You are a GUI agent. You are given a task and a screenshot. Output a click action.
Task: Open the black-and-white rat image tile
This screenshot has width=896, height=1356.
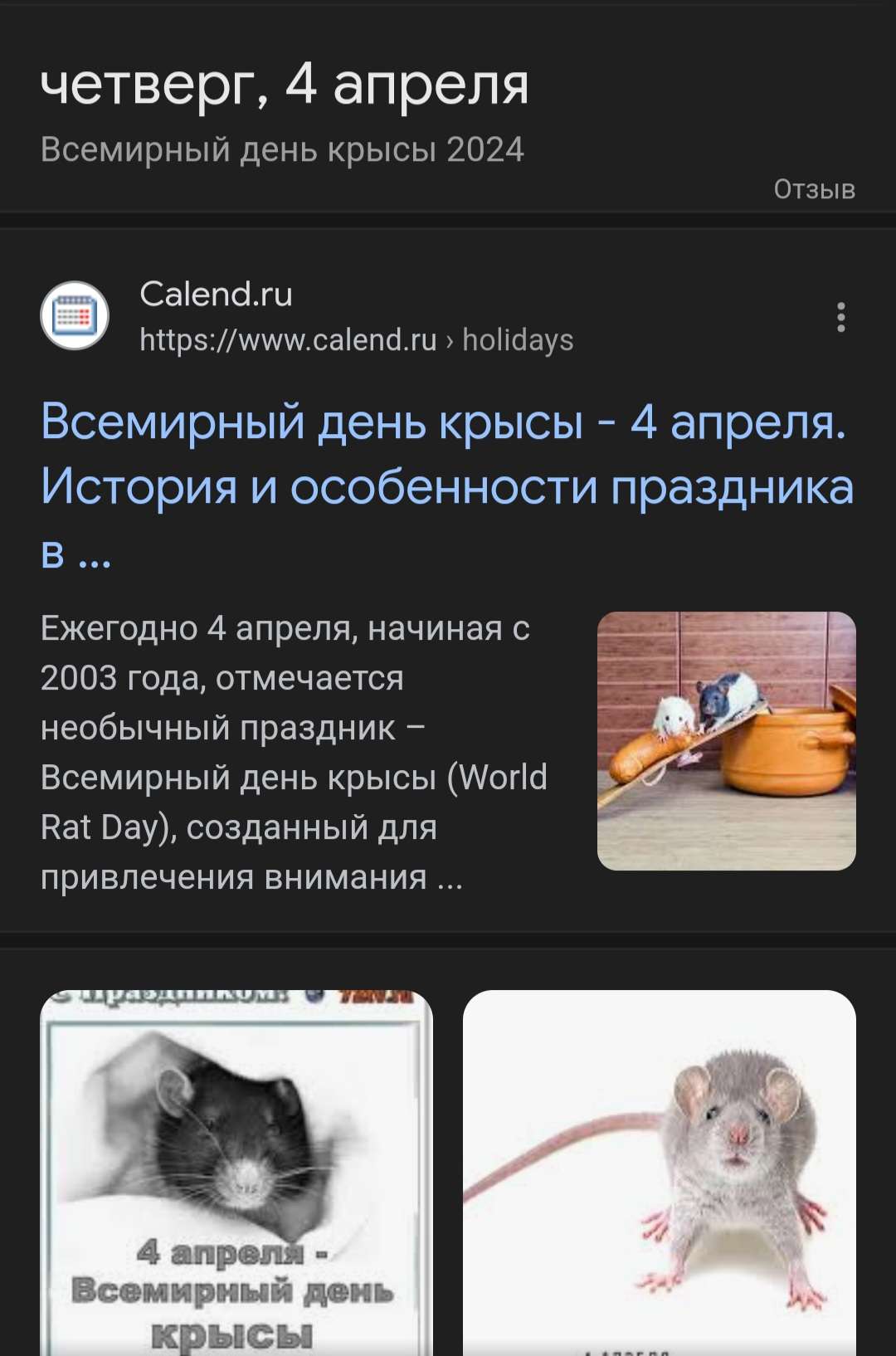click(236, 1172)
